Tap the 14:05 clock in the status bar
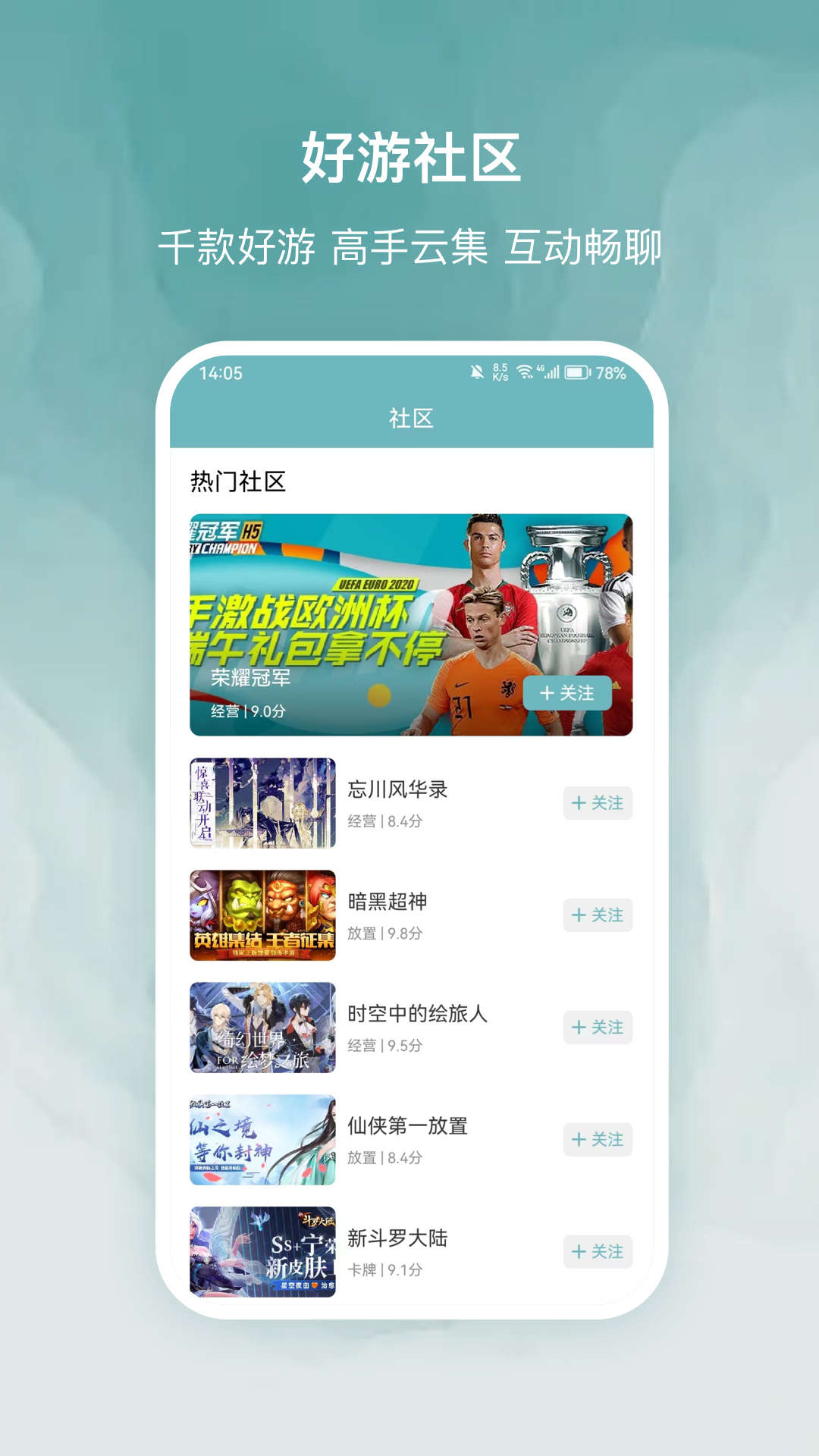 [223, 372]
